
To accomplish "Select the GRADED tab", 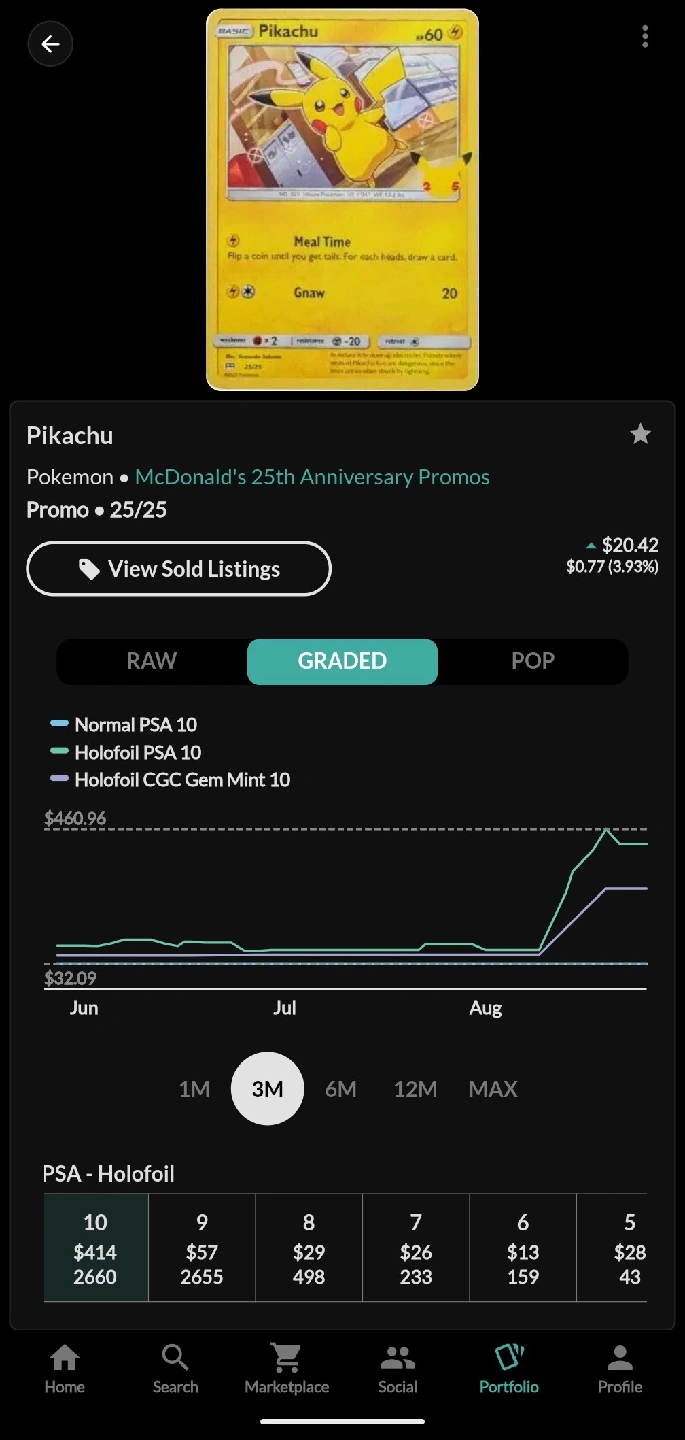I will click(342, 661).
